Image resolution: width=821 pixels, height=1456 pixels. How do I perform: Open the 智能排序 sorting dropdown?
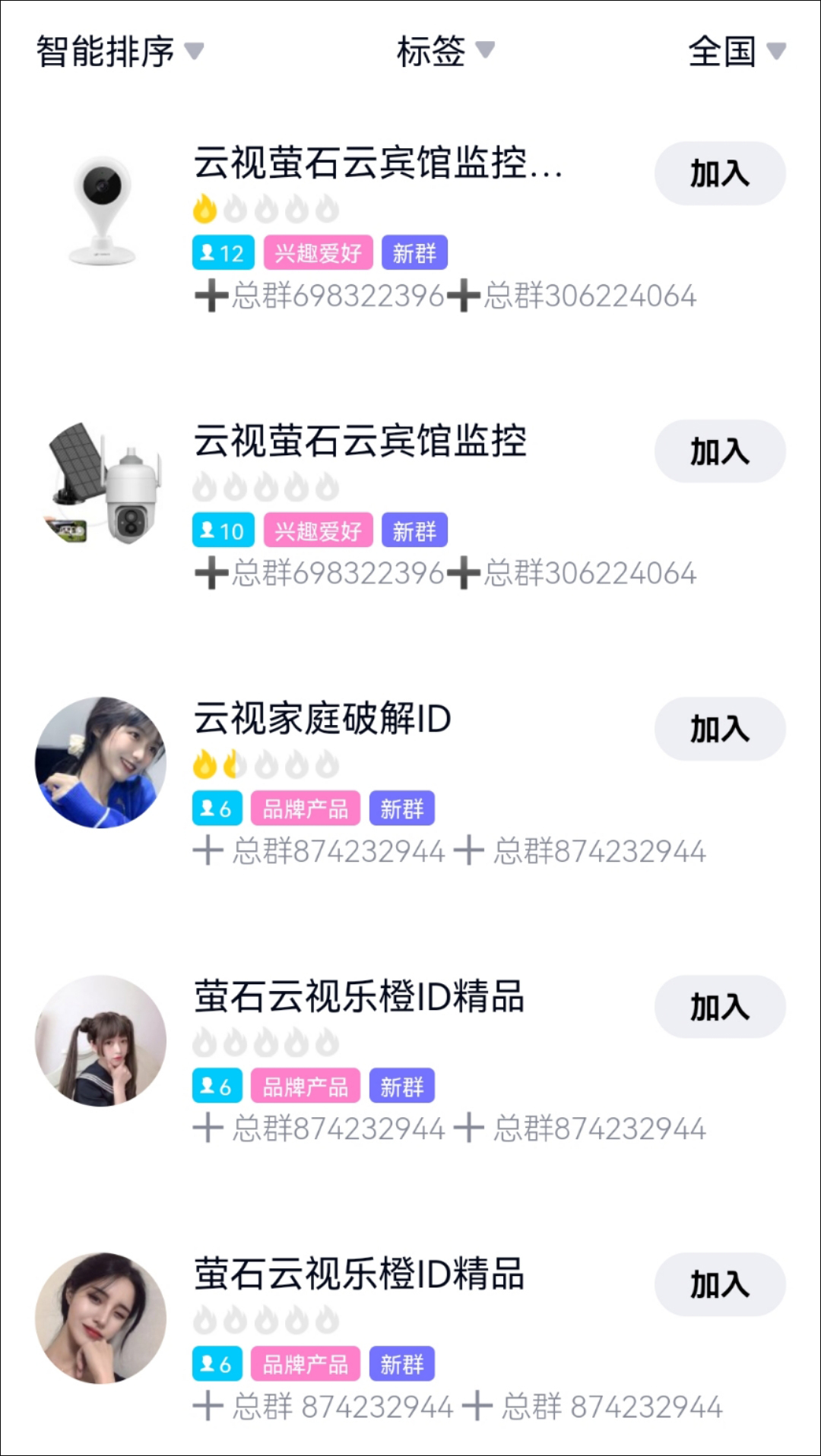(x=119, y=52)
